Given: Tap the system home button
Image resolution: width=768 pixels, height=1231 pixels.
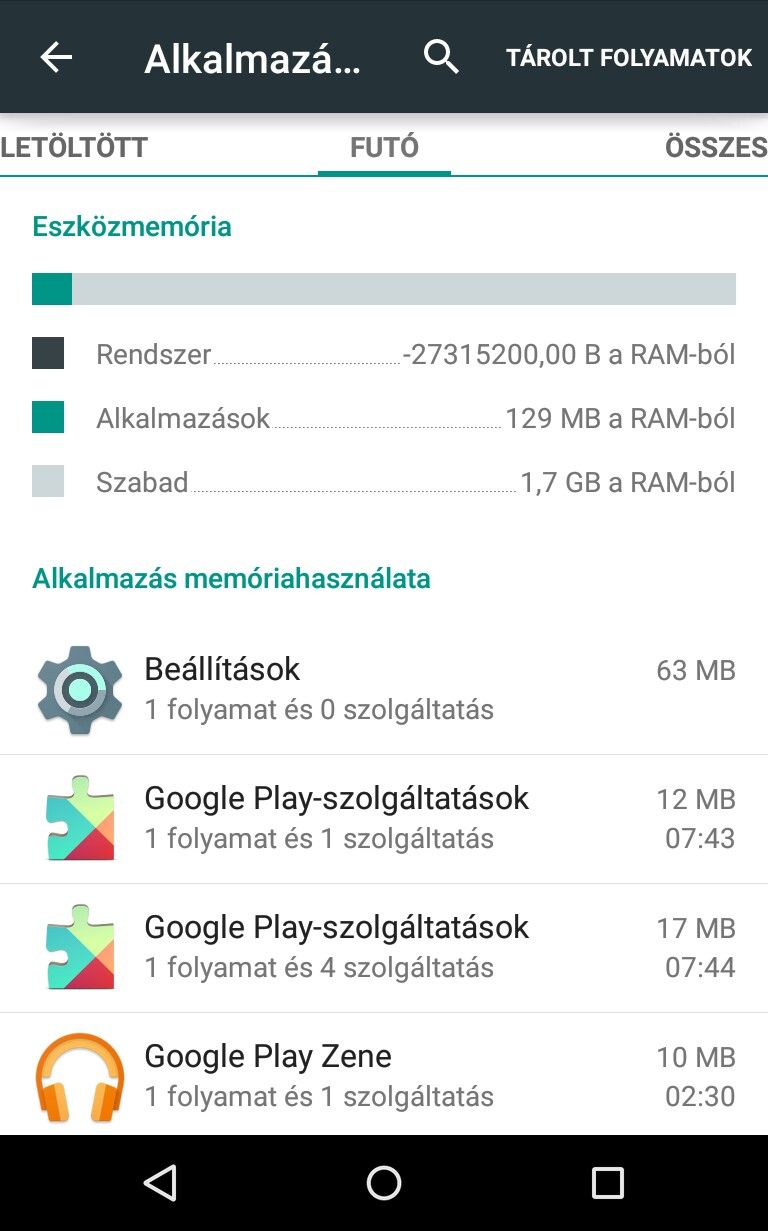Looking at the screenshot, I should pos(384,1183).
